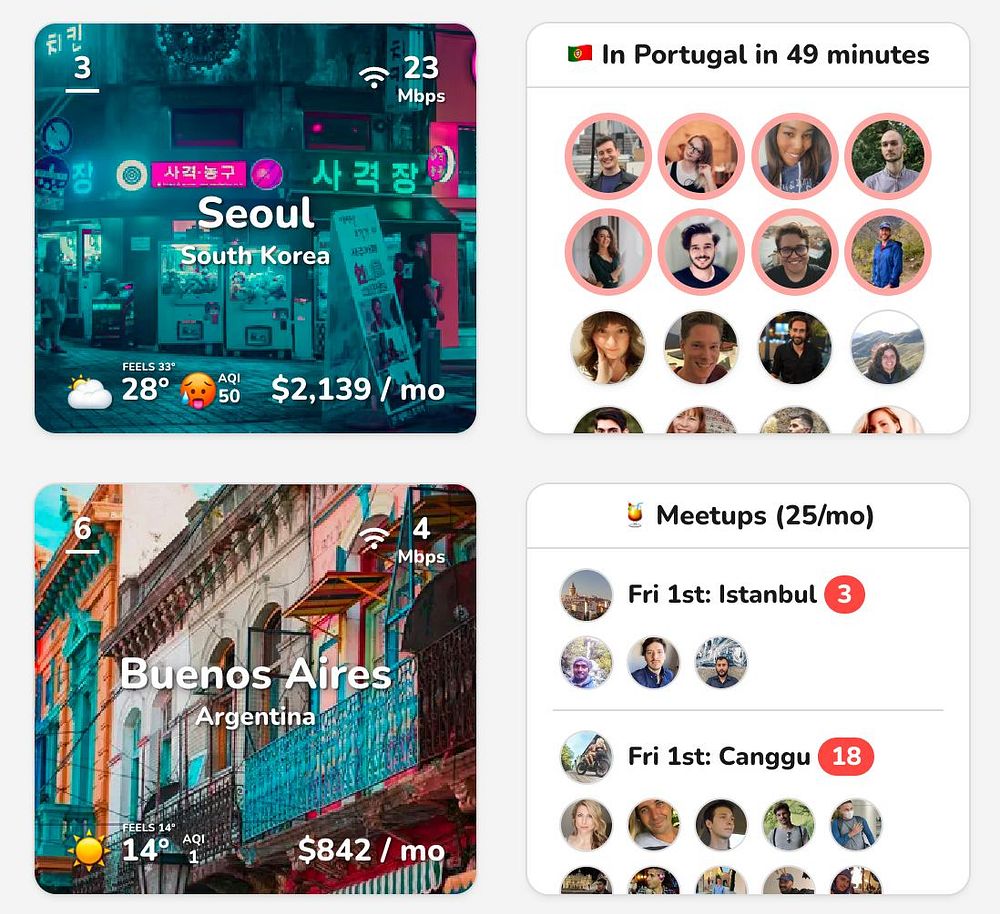Open the Meetups (25/mo) header
Image resolution: width=1000 pixels, height=914 pixels.
pyautogui.click(x=748, y=516)
